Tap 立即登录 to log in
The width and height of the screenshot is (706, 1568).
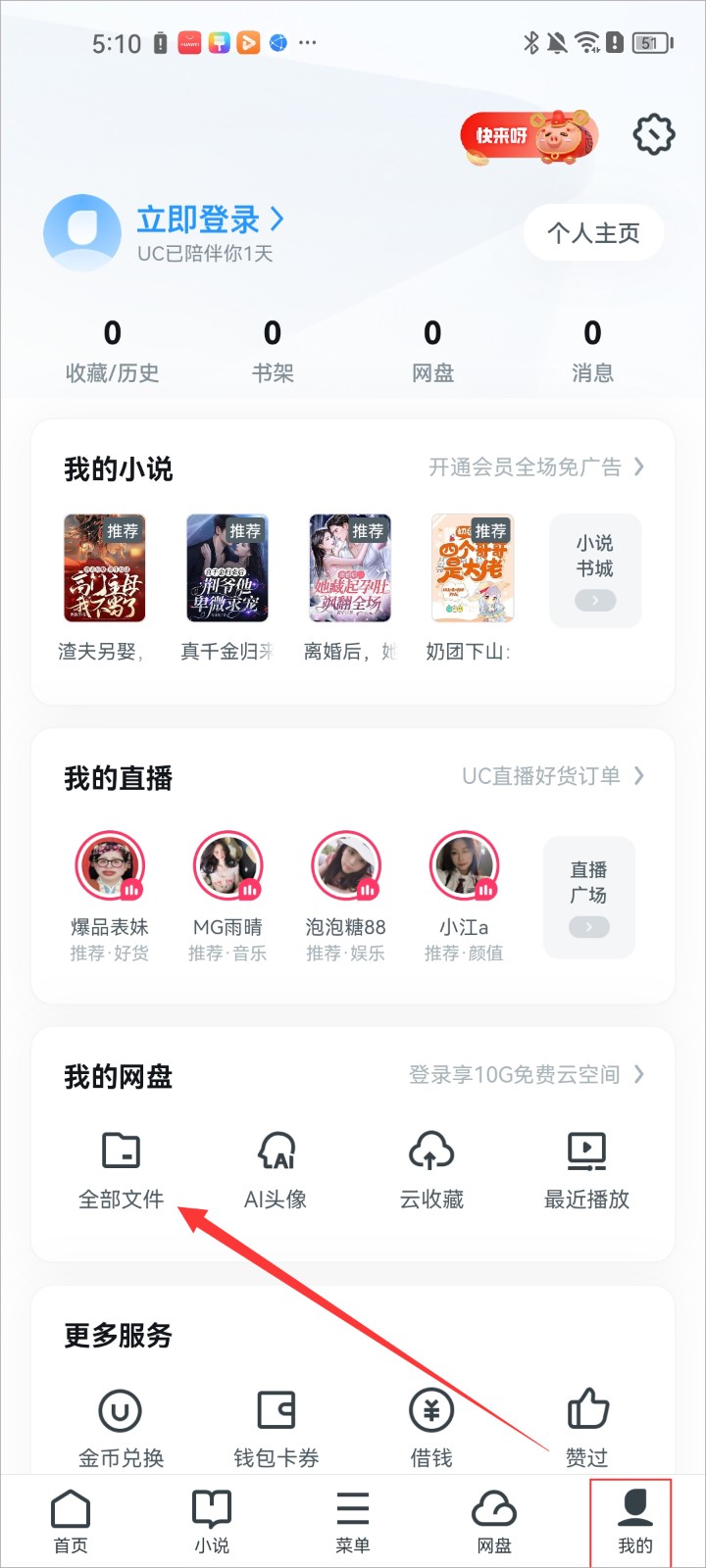(201, 220)
